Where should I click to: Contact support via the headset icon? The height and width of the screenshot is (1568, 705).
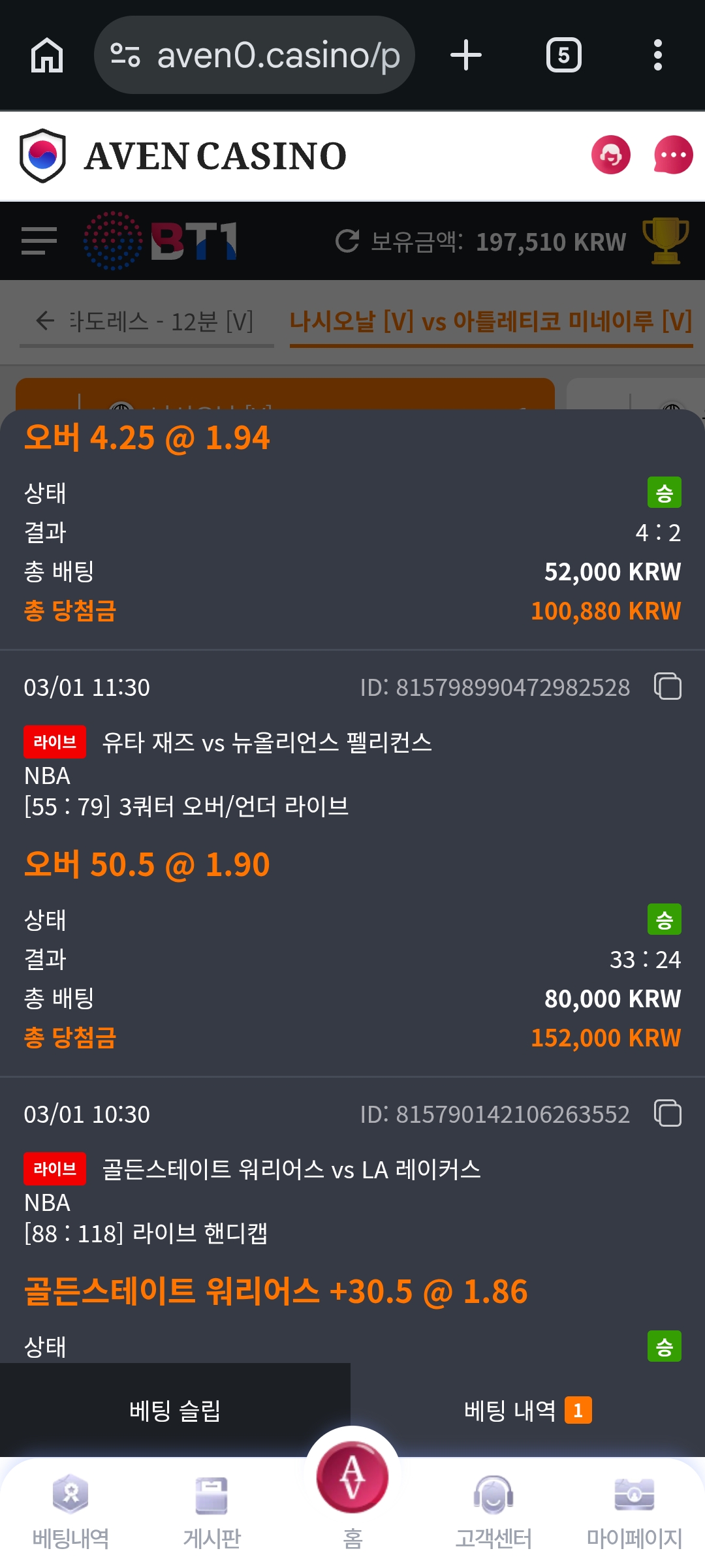pos(611,155)
